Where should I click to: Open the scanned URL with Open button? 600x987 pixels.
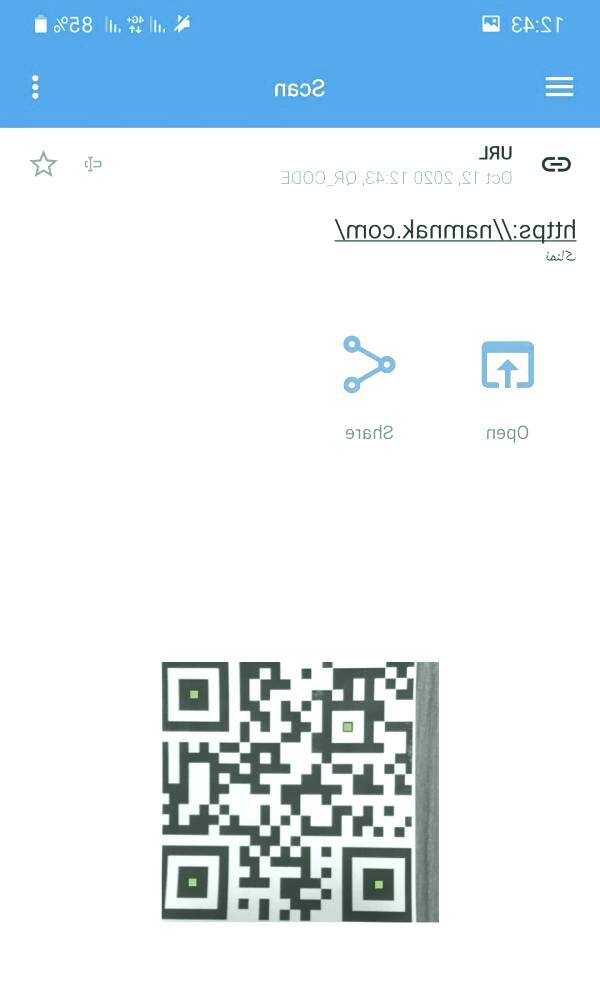click(x=507, y=388)
